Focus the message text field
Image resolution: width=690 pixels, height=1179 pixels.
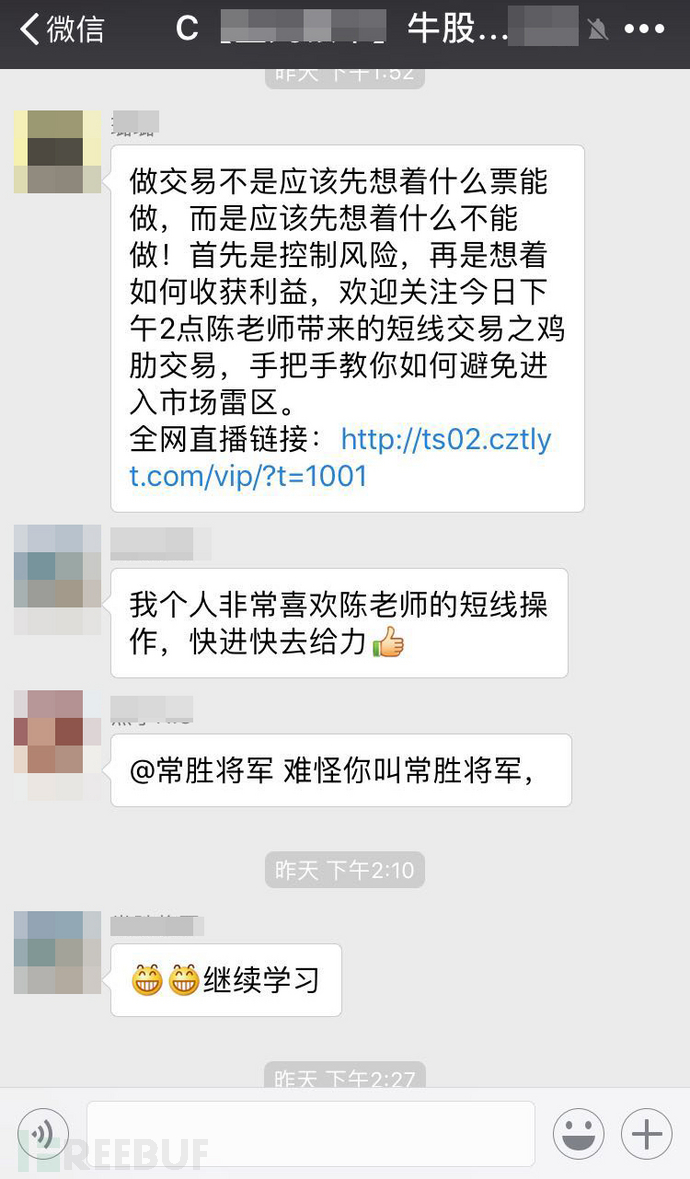tap(310, 1133)
